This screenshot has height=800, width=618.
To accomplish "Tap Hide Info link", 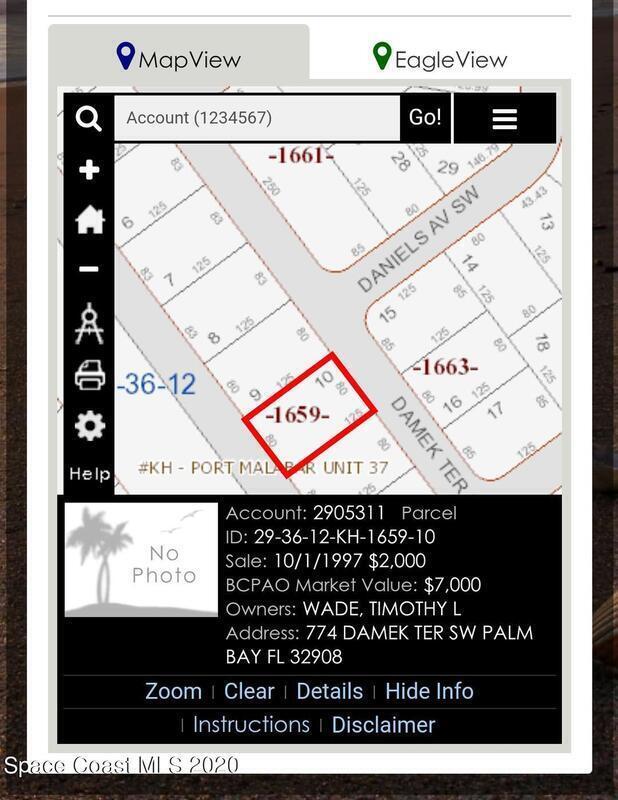I will pyautogui.click(x=429, y=691).
